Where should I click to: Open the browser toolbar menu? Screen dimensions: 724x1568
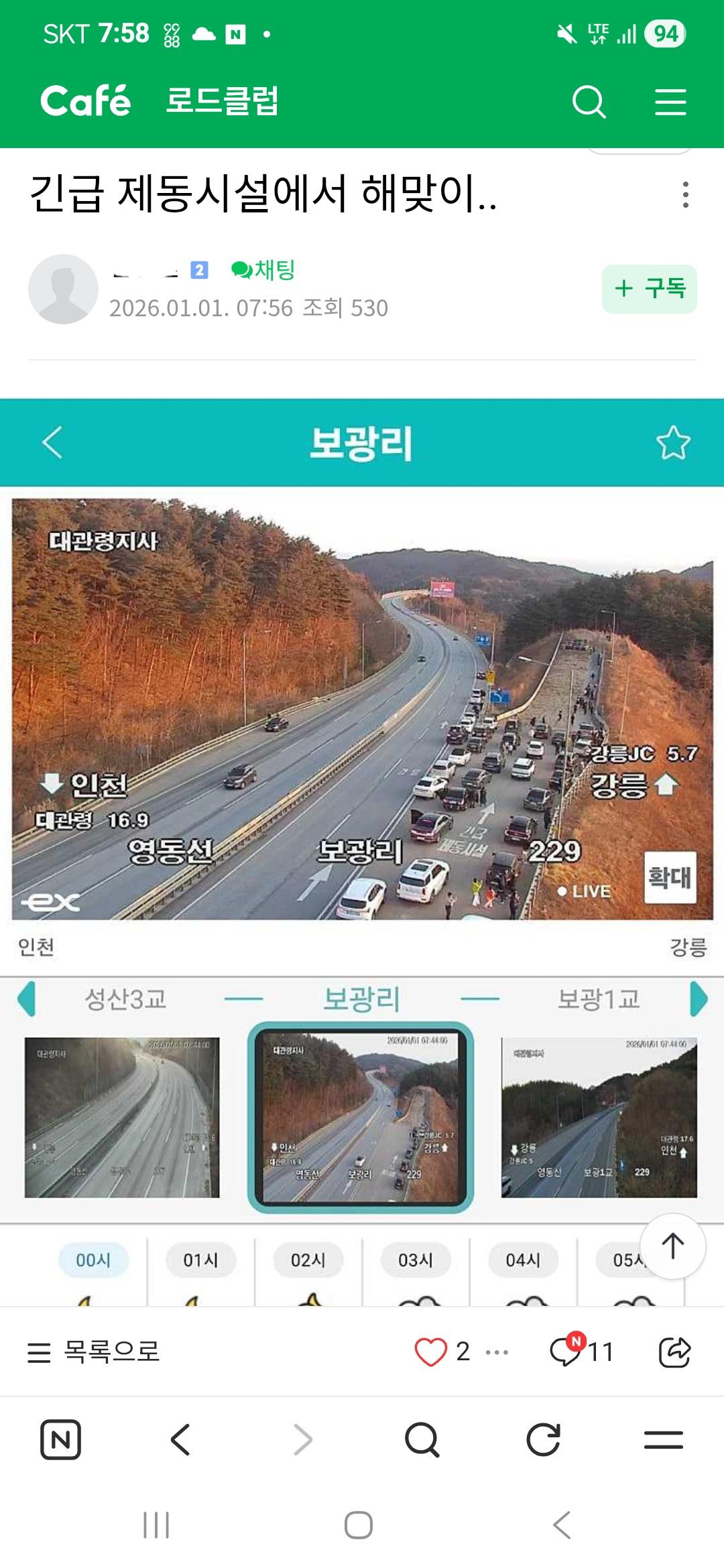click(664, 1439)
